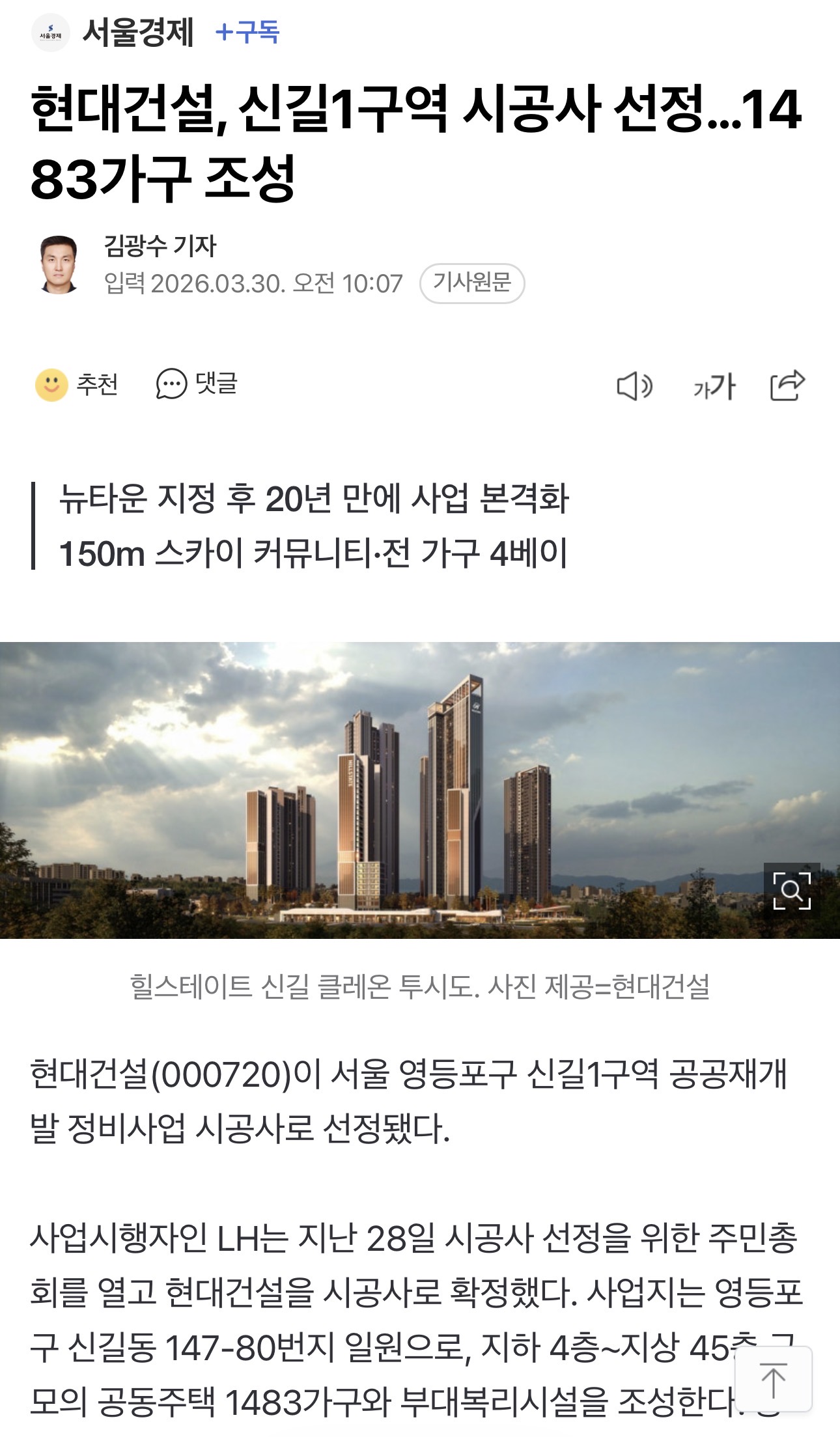Viewport: 840px width, 1437px height.
Task: Open reporter 김광수's profile
Action: (x=160, y=246)
